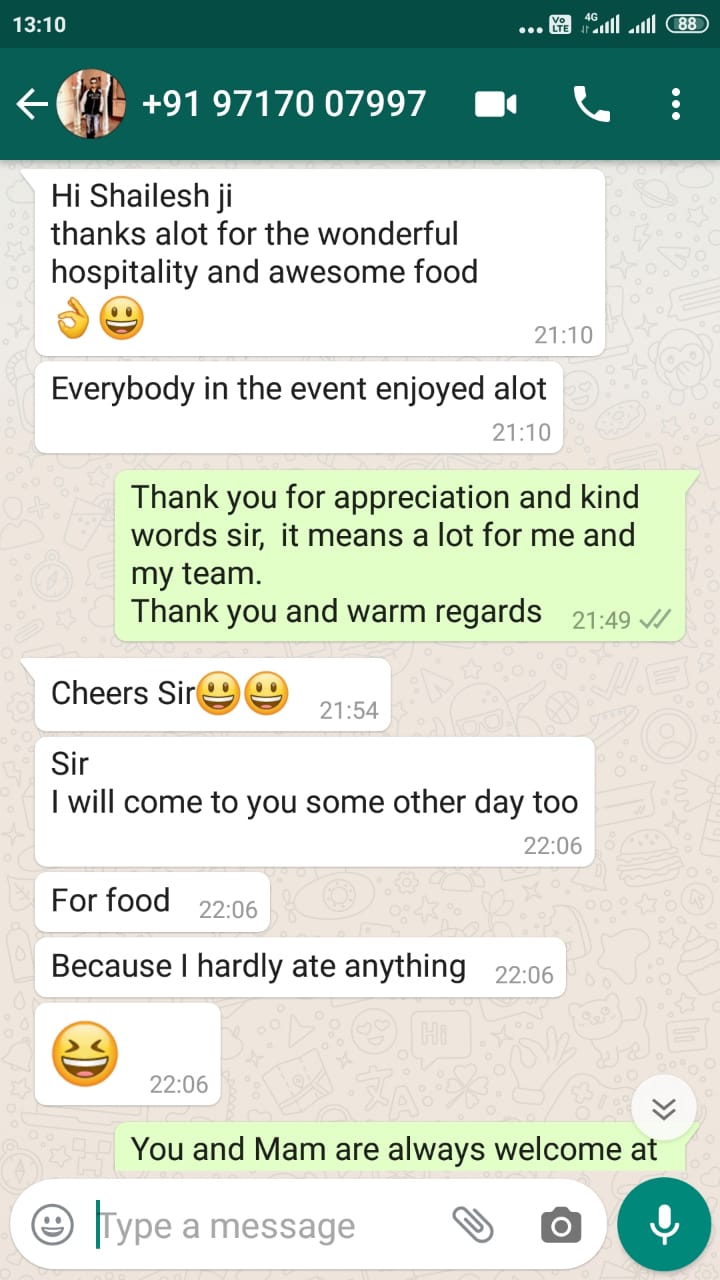Jump to the latest messages
Image resolution: width=720 pixels, height=1280 pixels.
pyautogui.click(x=664, y=1108)
